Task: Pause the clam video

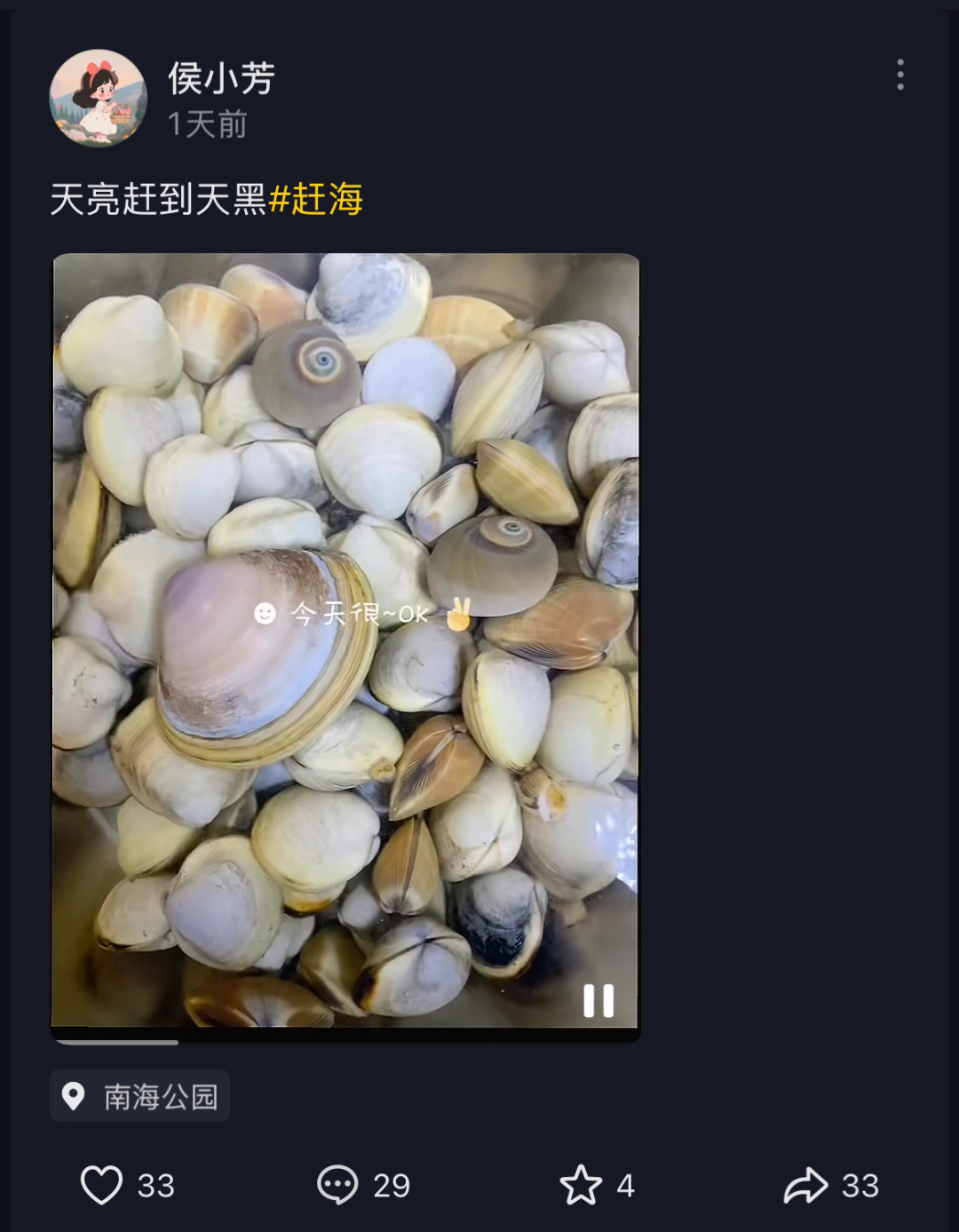Action: point(598,1001)
